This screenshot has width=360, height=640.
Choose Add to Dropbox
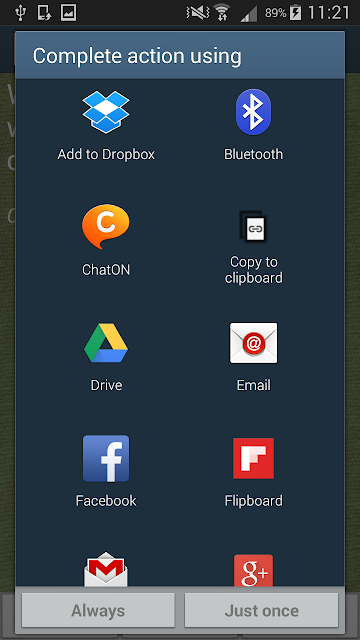(106, 125)
